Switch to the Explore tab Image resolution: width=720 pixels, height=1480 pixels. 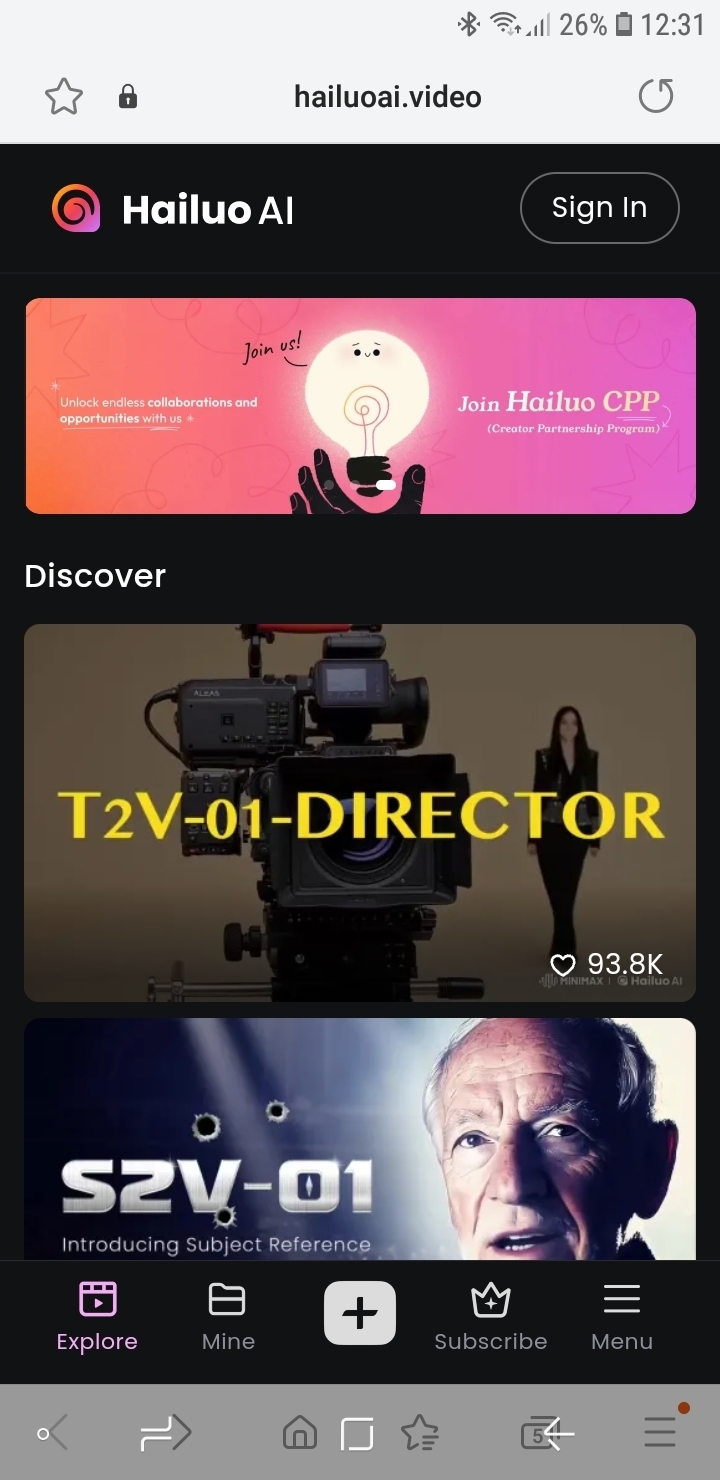[x=97, y=1316]
